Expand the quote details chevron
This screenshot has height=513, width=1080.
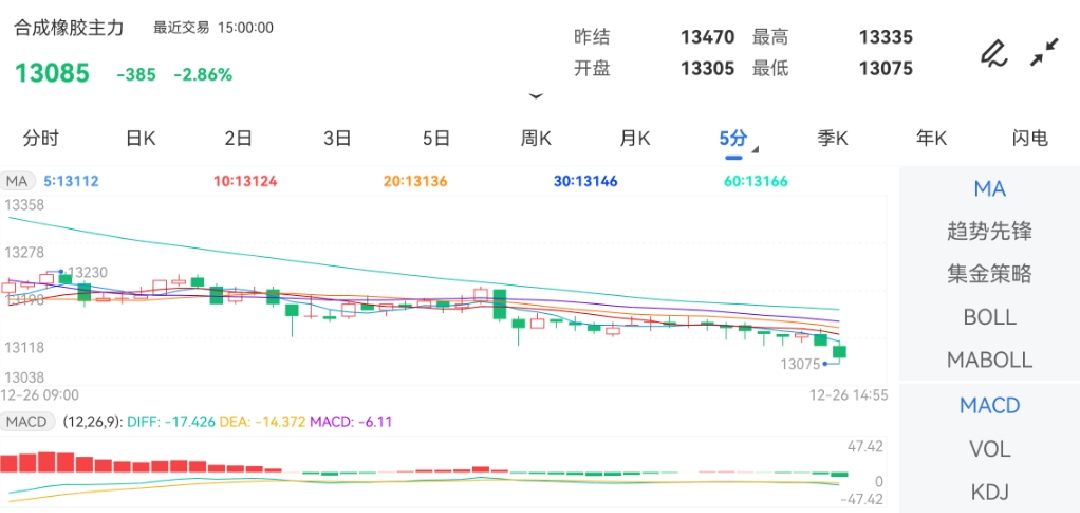point(536,96)
